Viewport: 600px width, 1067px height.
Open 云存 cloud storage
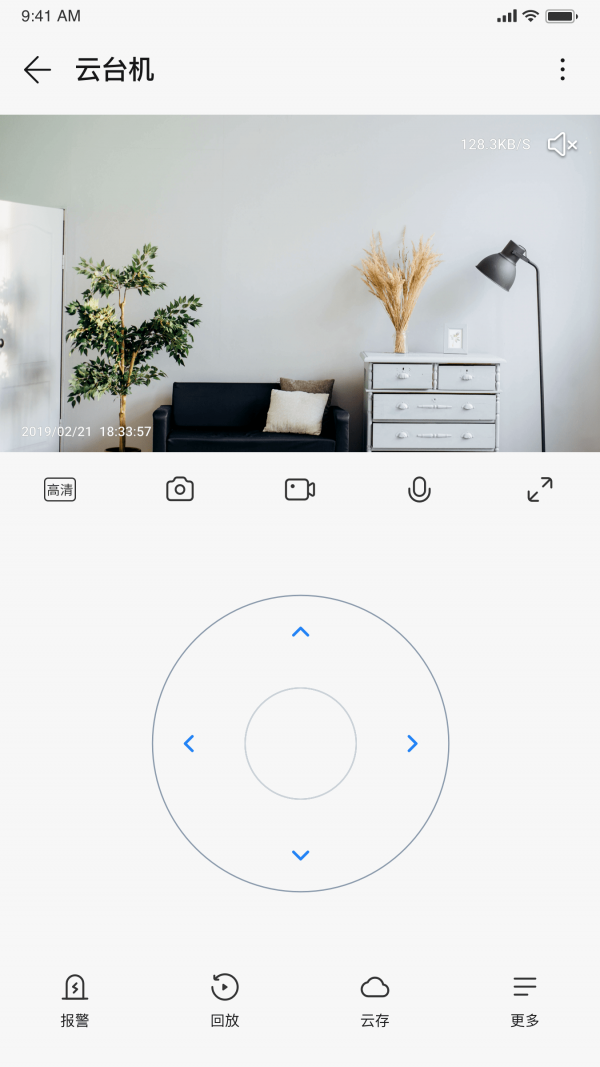pos(375,1000)
